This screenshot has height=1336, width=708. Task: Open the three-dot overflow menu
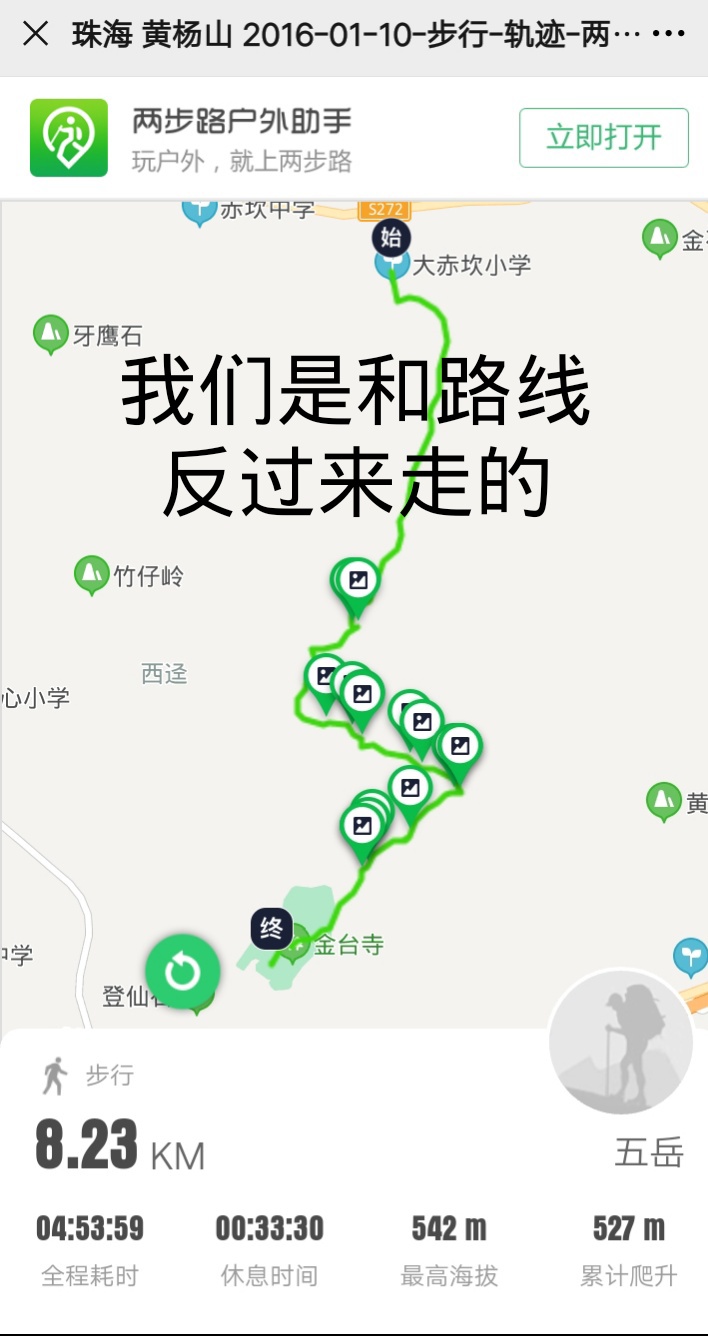click(667, 35)
